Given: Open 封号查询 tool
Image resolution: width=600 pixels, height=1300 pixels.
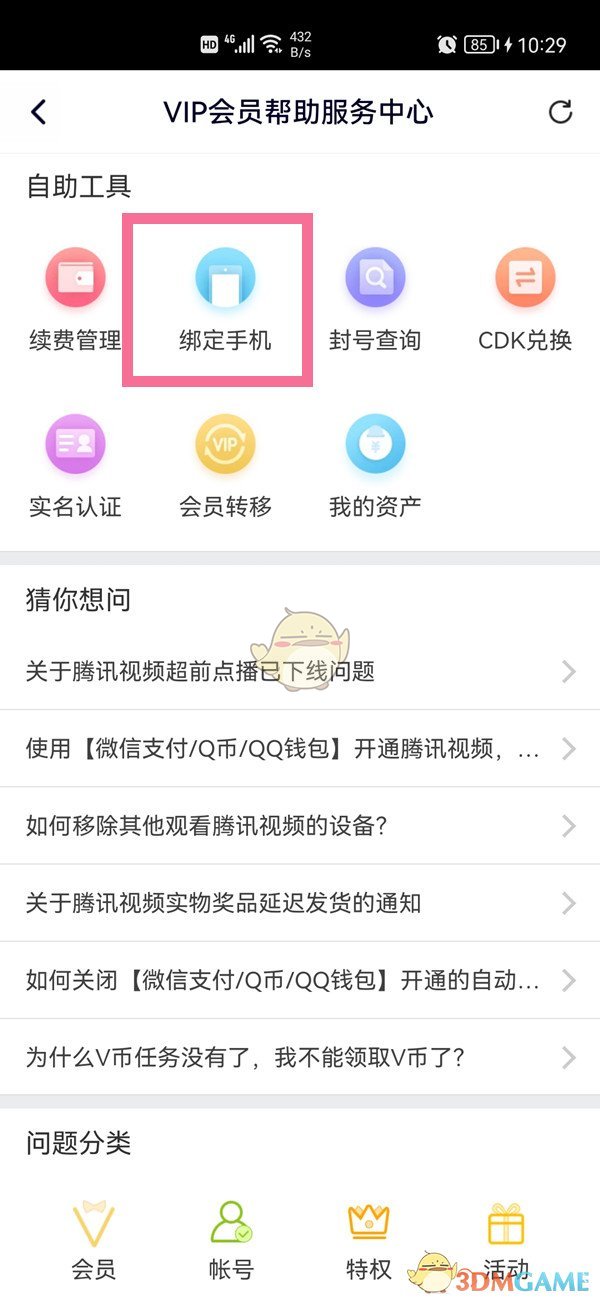Looking at the screenshot, I should tap(375, 298).
